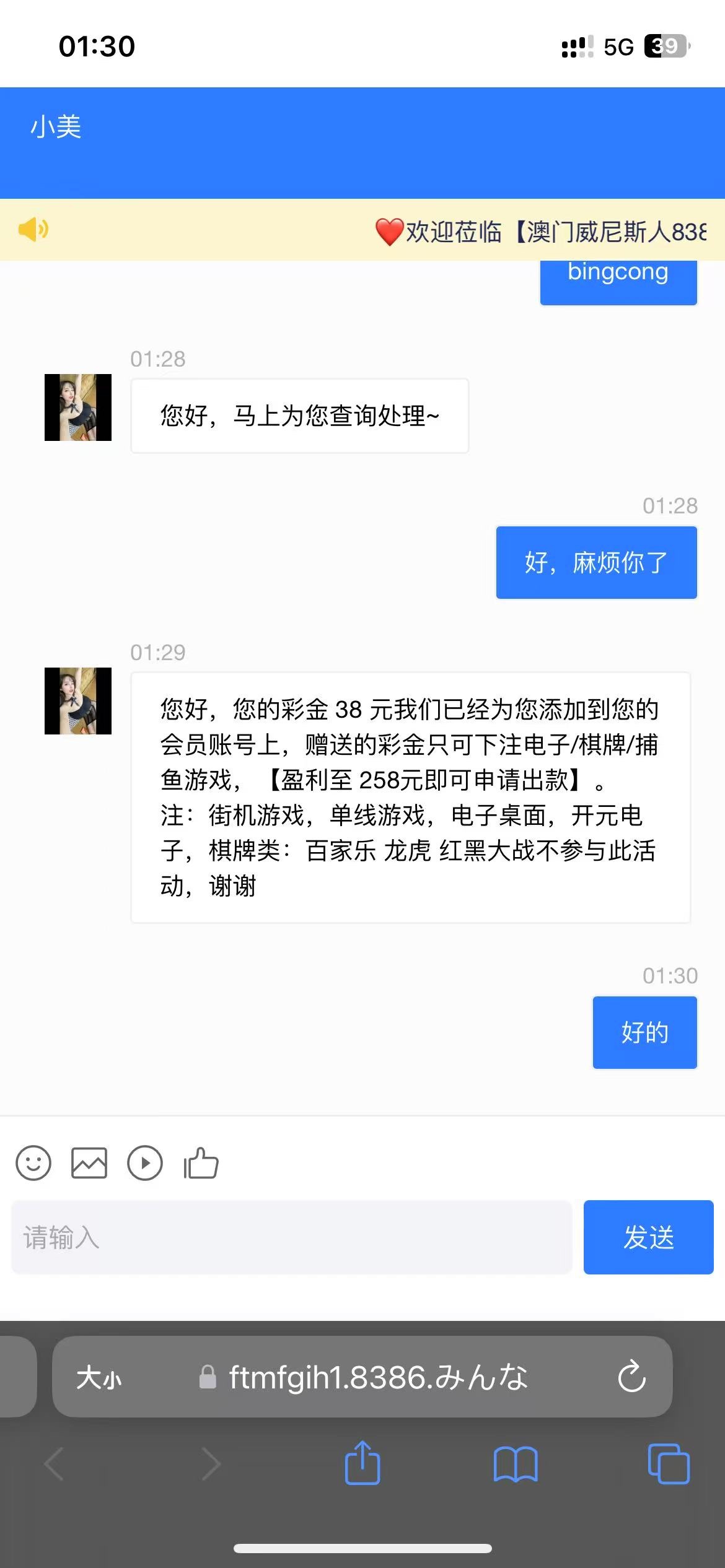This screenshot has width=725, height=1568.
Task: Open the emoji picker
Action: pyautogui.click(x=33, y=1163)
